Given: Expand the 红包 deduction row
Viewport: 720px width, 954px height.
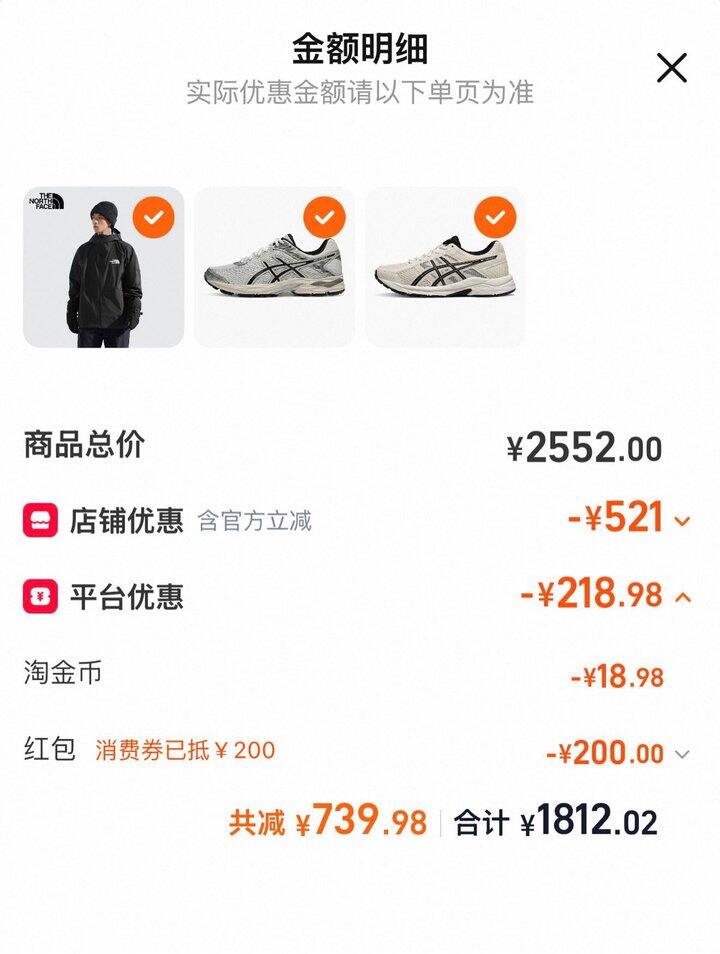Looking at the screenshot, I should (682, 754).
